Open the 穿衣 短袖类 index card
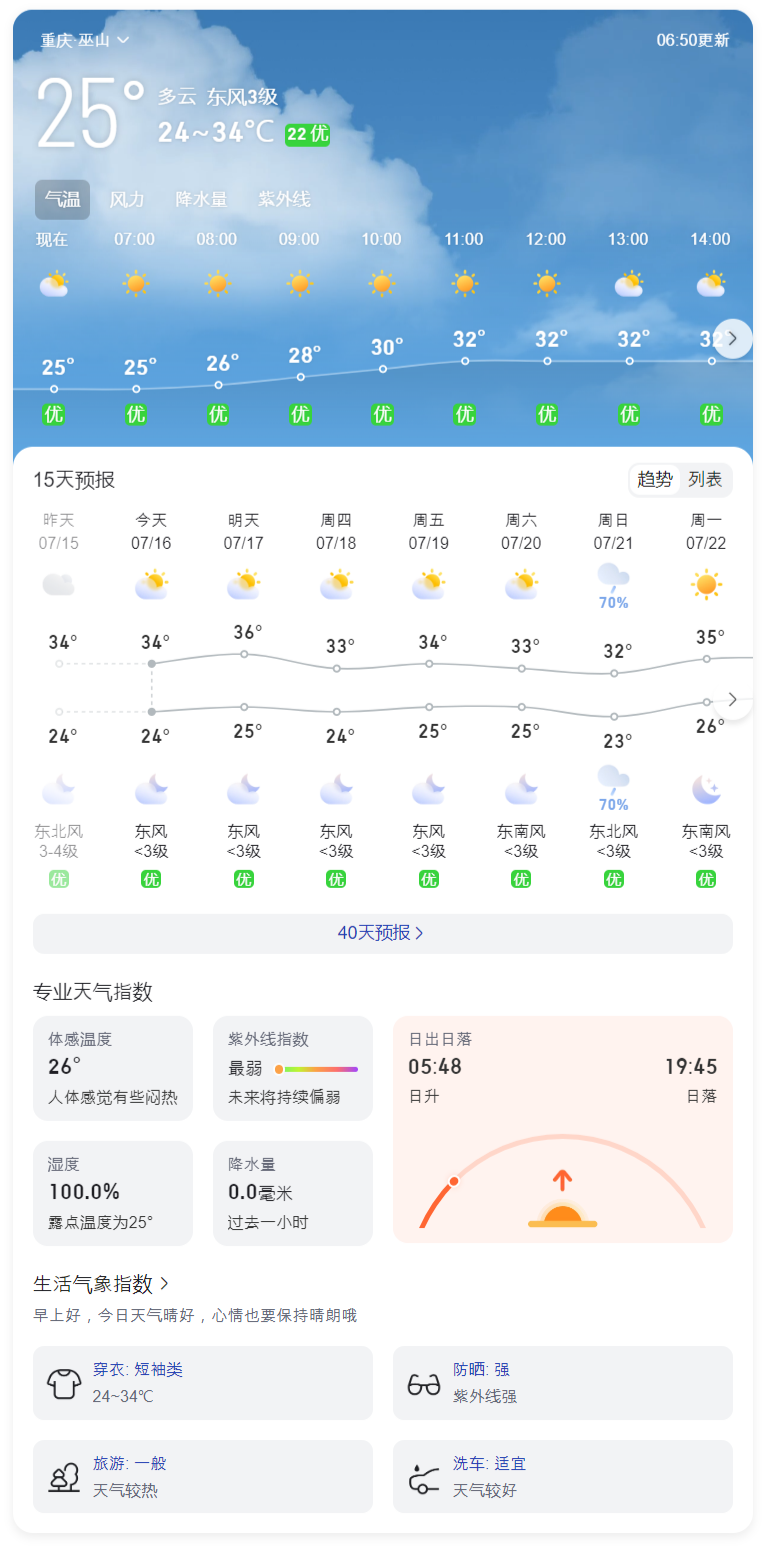Screen dimensions: 767x1546 click(x=203, y=1382)
